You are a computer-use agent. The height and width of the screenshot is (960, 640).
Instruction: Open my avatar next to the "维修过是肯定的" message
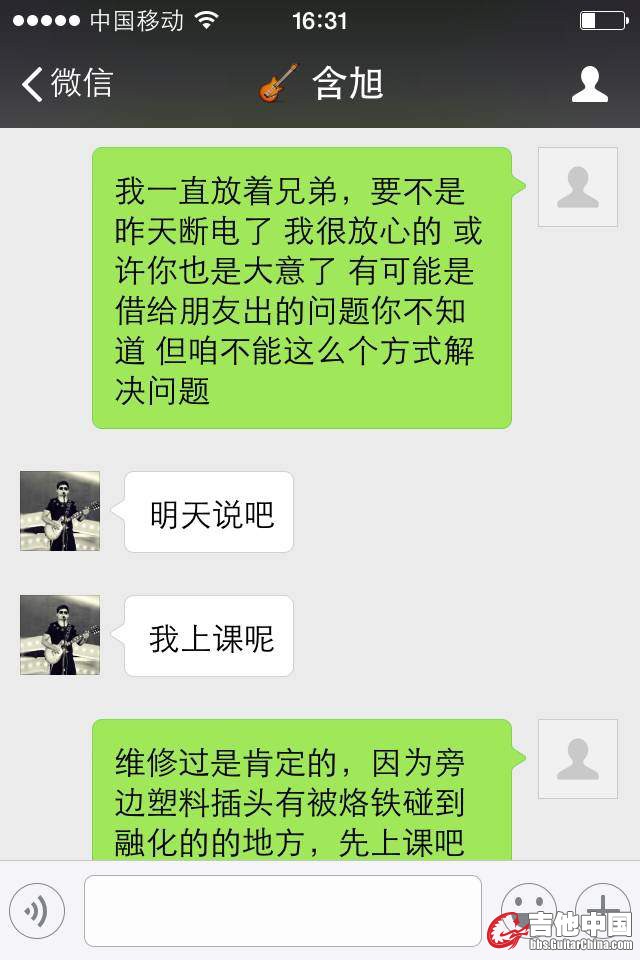[x=578, y=759]
